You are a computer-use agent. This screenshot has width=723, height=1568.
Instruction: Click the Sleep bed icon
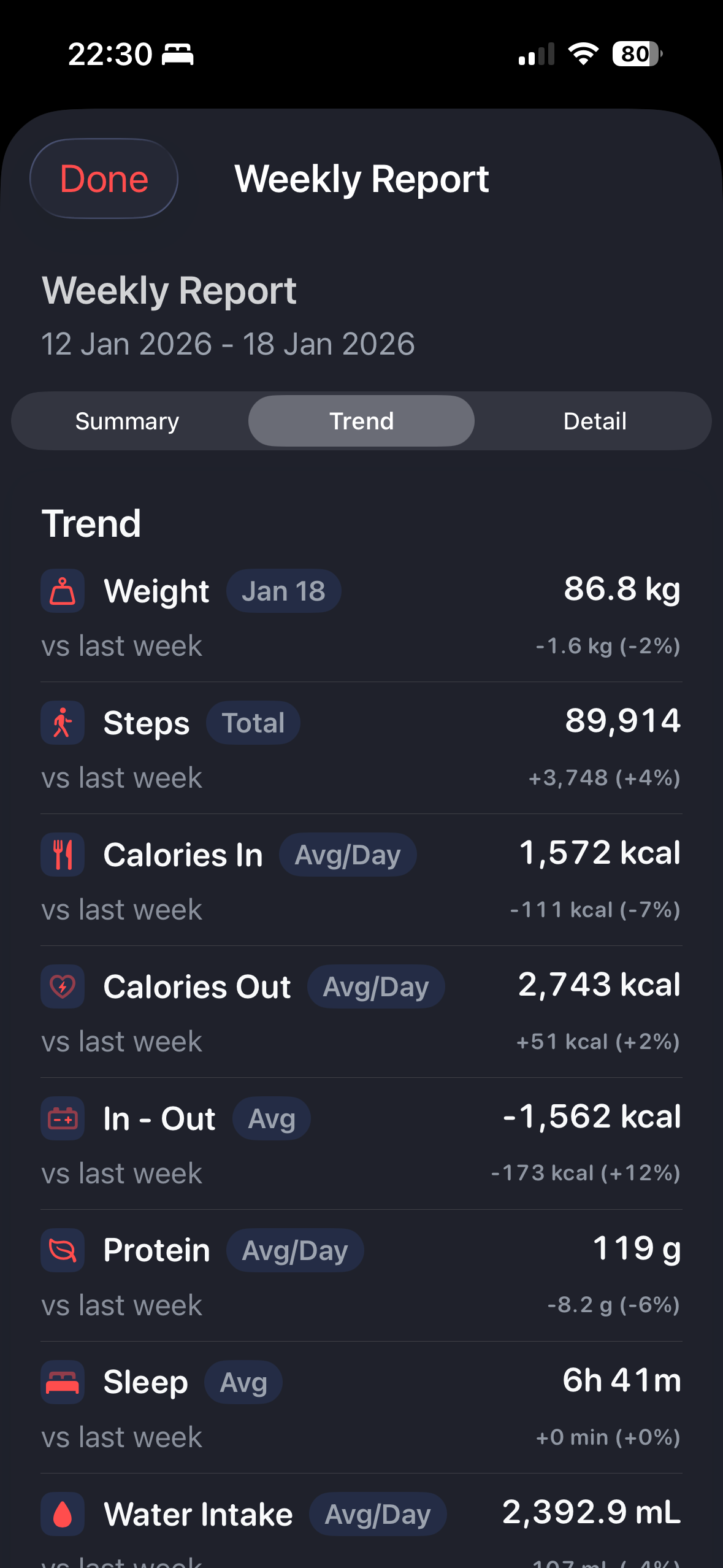pos(62,1382)
